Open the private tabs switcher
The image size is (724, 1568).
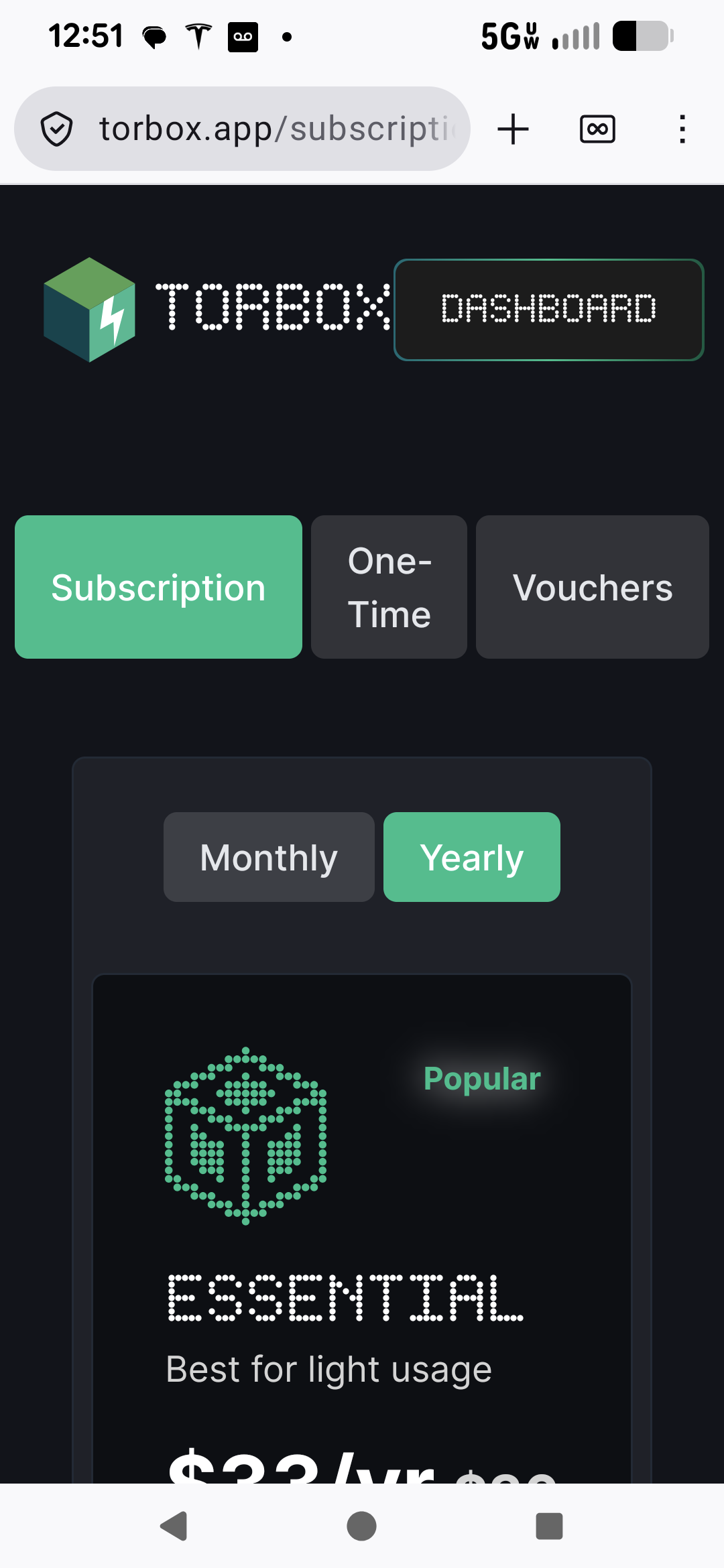pos(597,129)
